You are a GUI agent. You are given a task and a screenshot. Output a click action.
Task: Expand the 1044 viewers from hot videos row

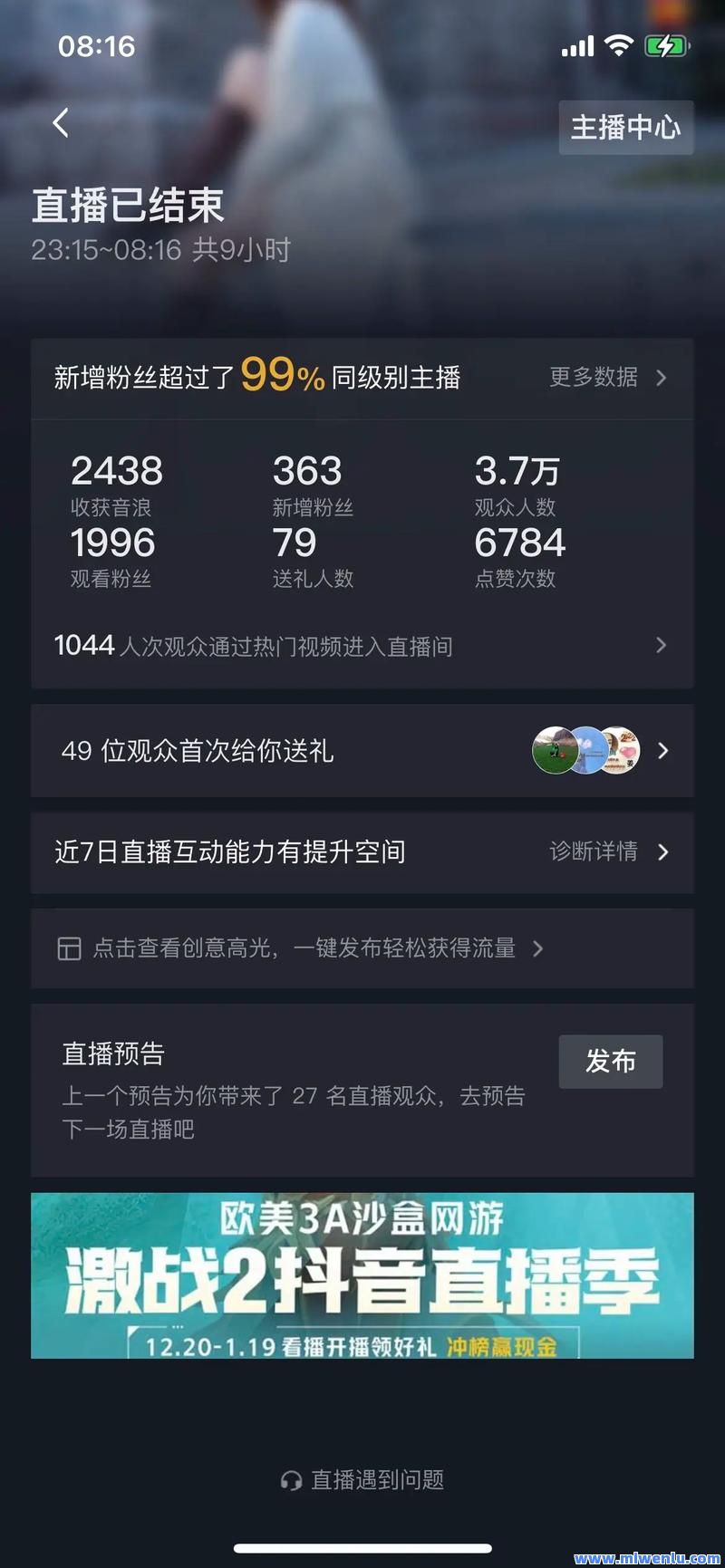point(662,646)
